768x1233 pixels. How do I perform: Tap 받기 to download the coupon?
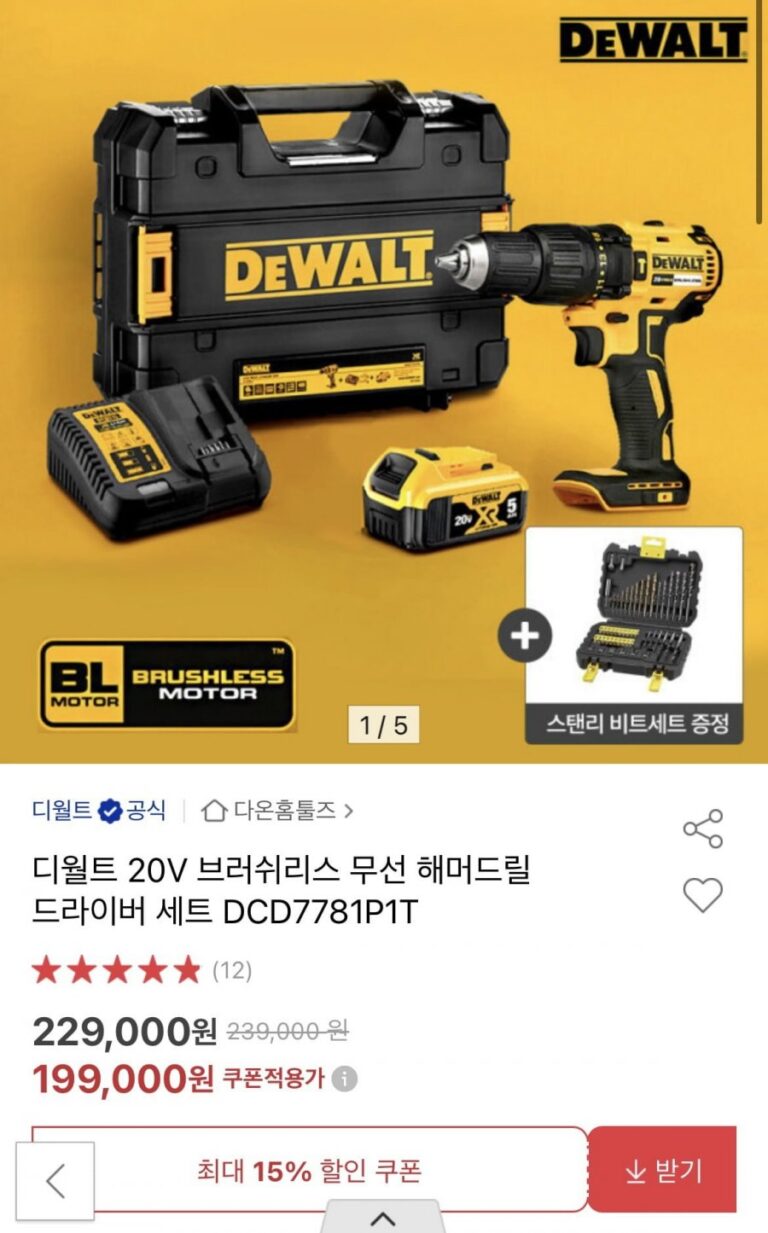click(x=663, y=1170)
